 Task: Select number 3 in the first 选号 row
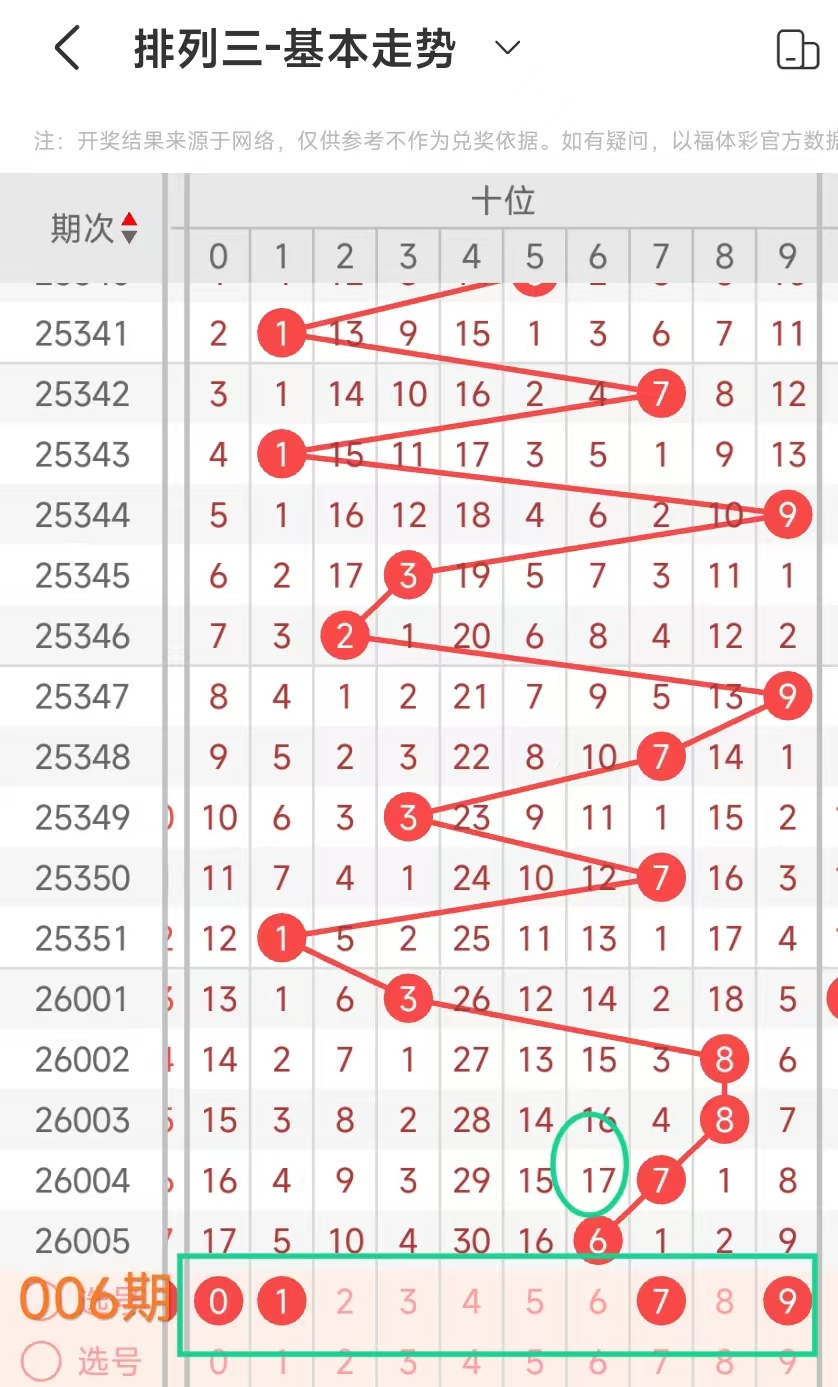(408, 1301)
